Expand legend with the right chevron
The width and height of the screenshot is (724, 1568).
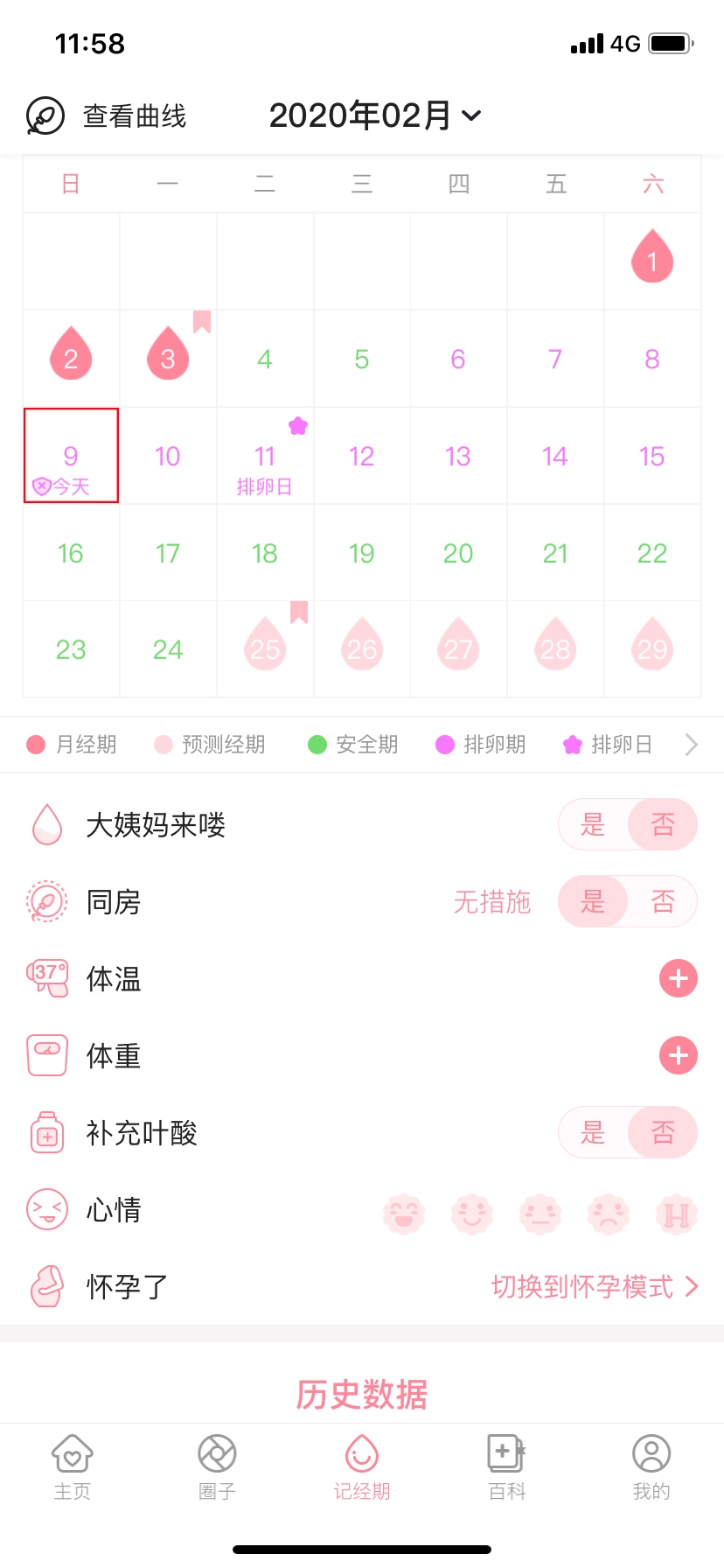(x=691, y=745)
